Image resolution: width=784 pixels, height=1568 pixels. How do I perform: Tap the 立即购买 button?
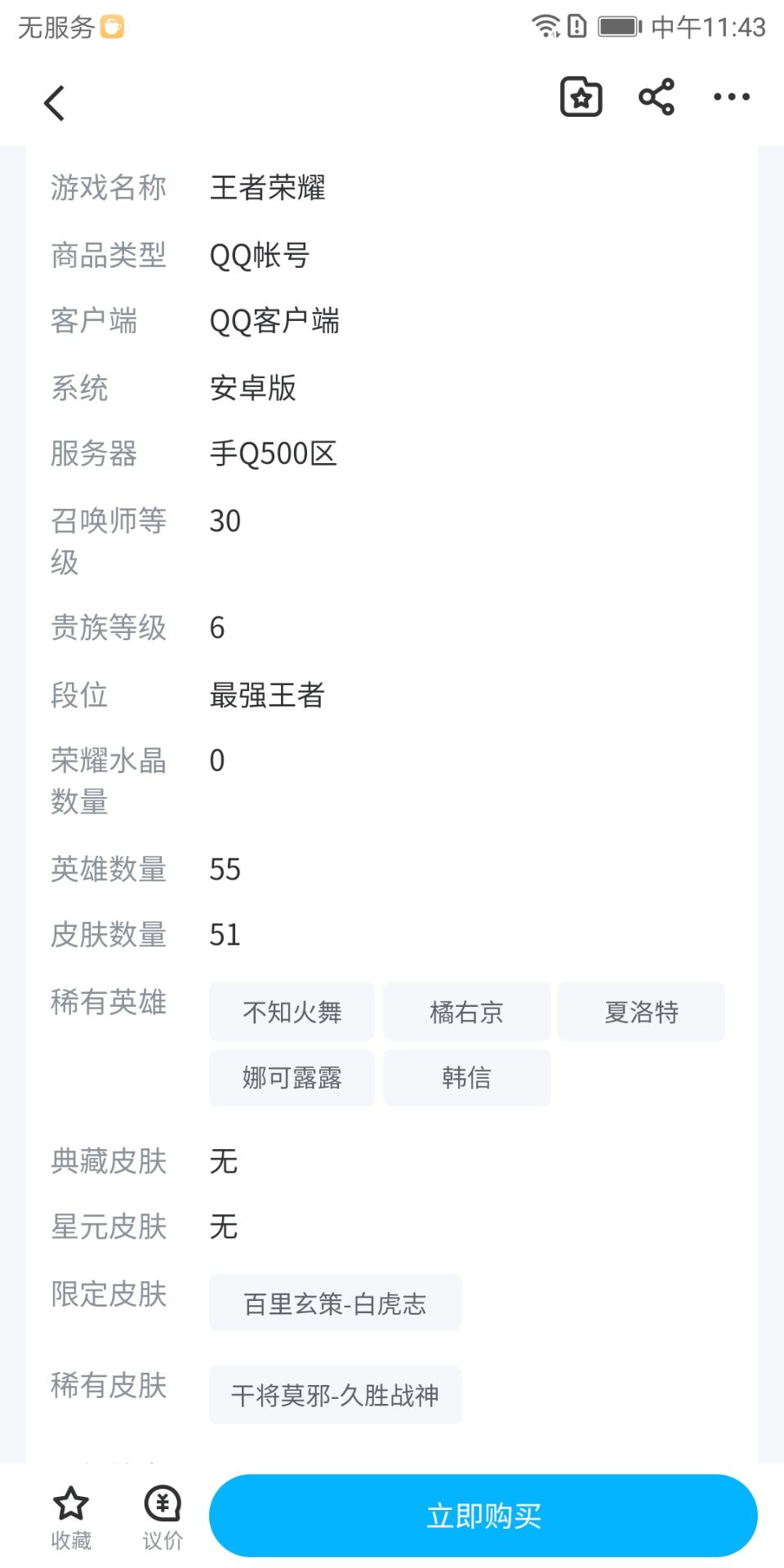pyautogui.click(x=483, y=1516)
